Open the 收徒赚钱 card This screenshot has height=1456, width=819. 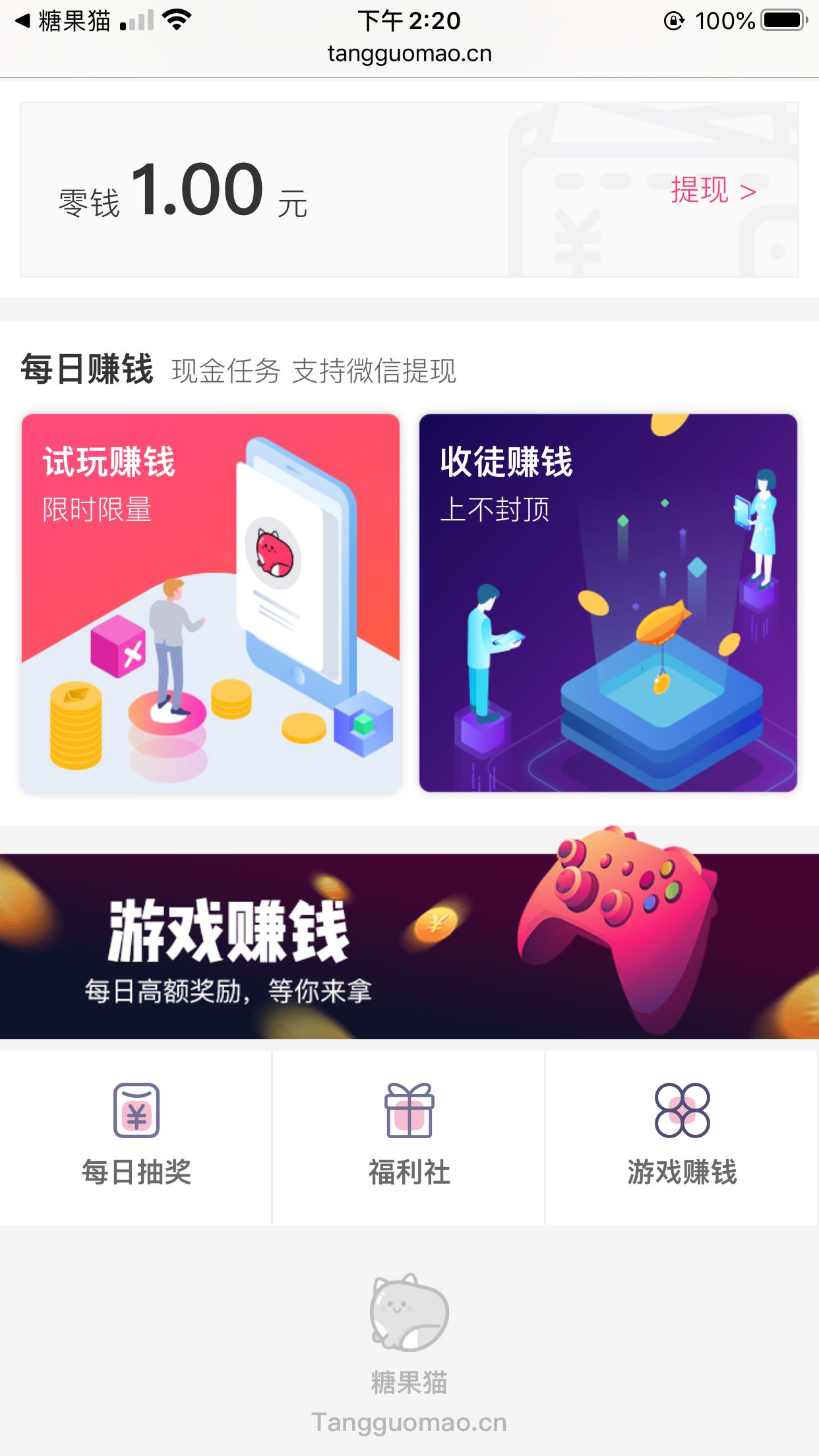tap(607, 603)
